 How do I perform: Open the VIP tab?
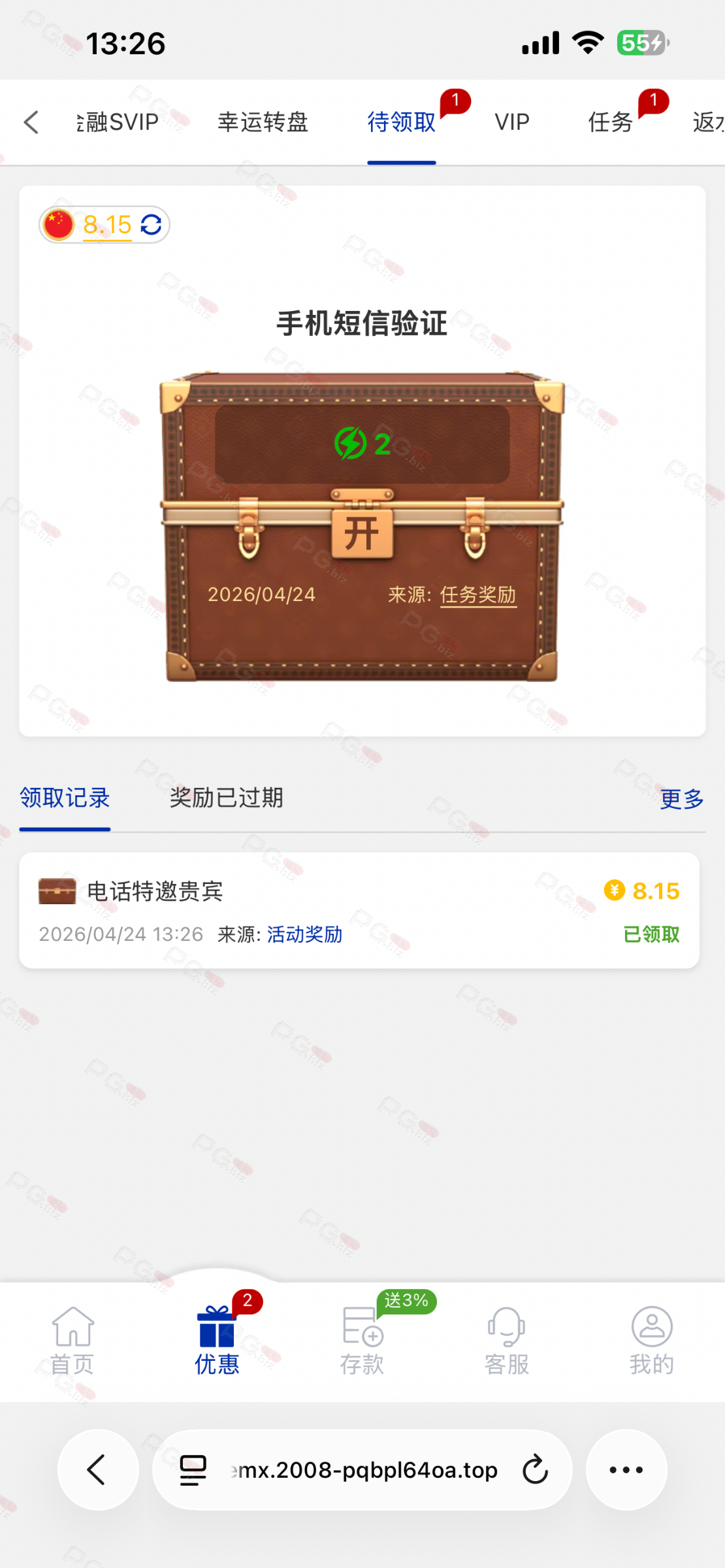[511, 122]
